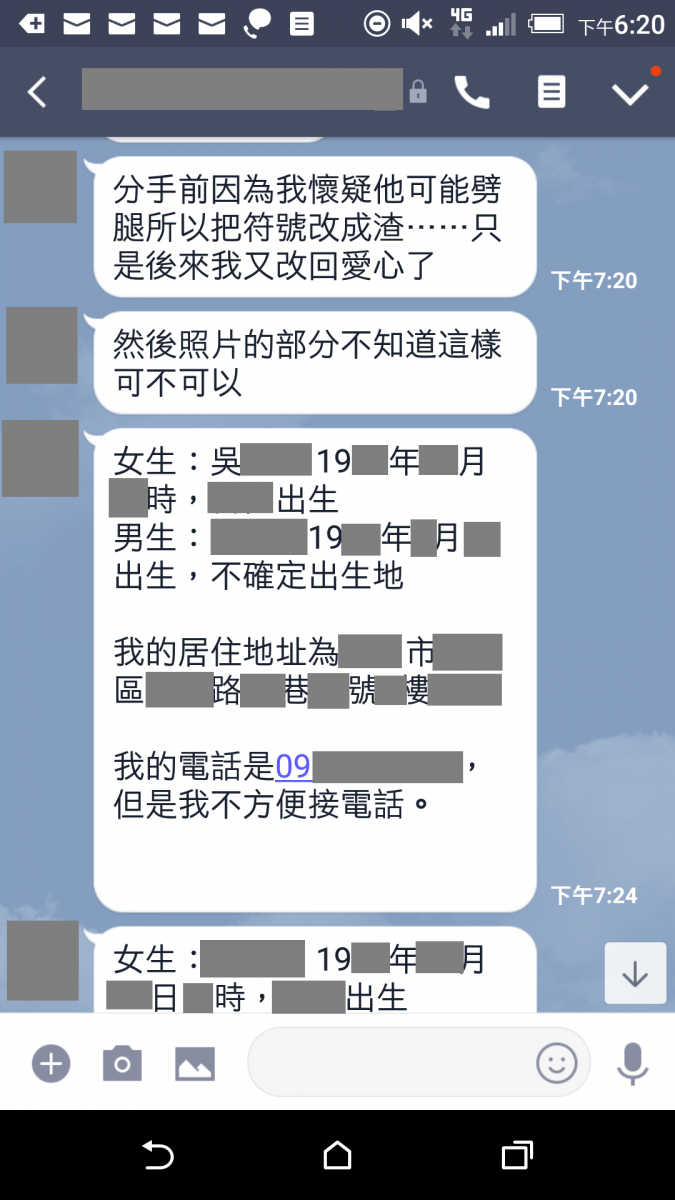Screen dimensions: 675x1200
Task: Go back from this chat
Action: pyautogui.click(x=37, y=93)
